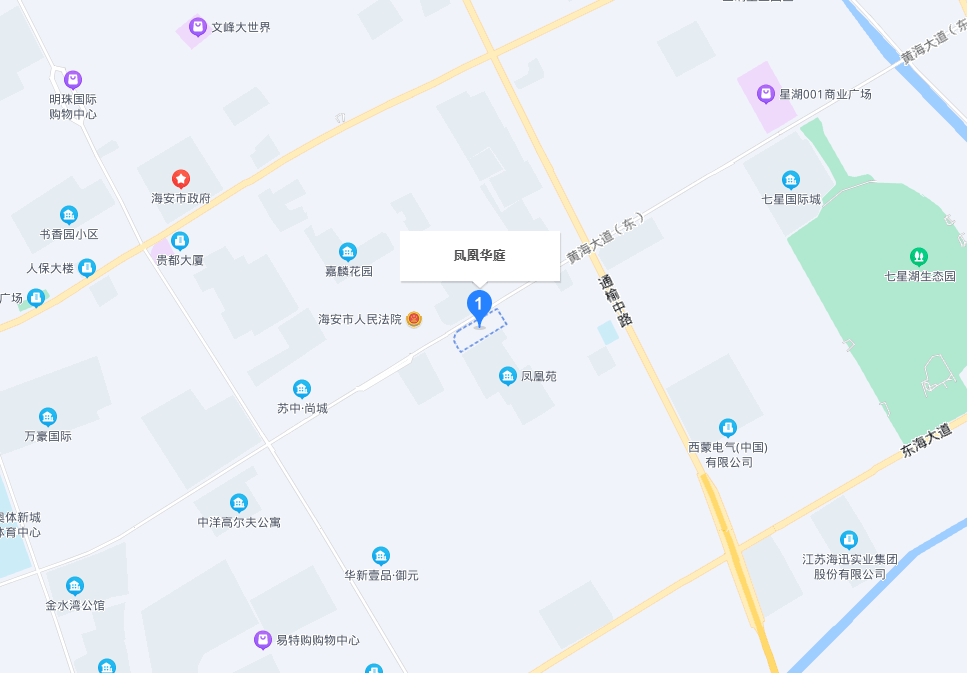967x673 pixels.
Task: Select the 海安市人民法院 marker
Action: 414,319
